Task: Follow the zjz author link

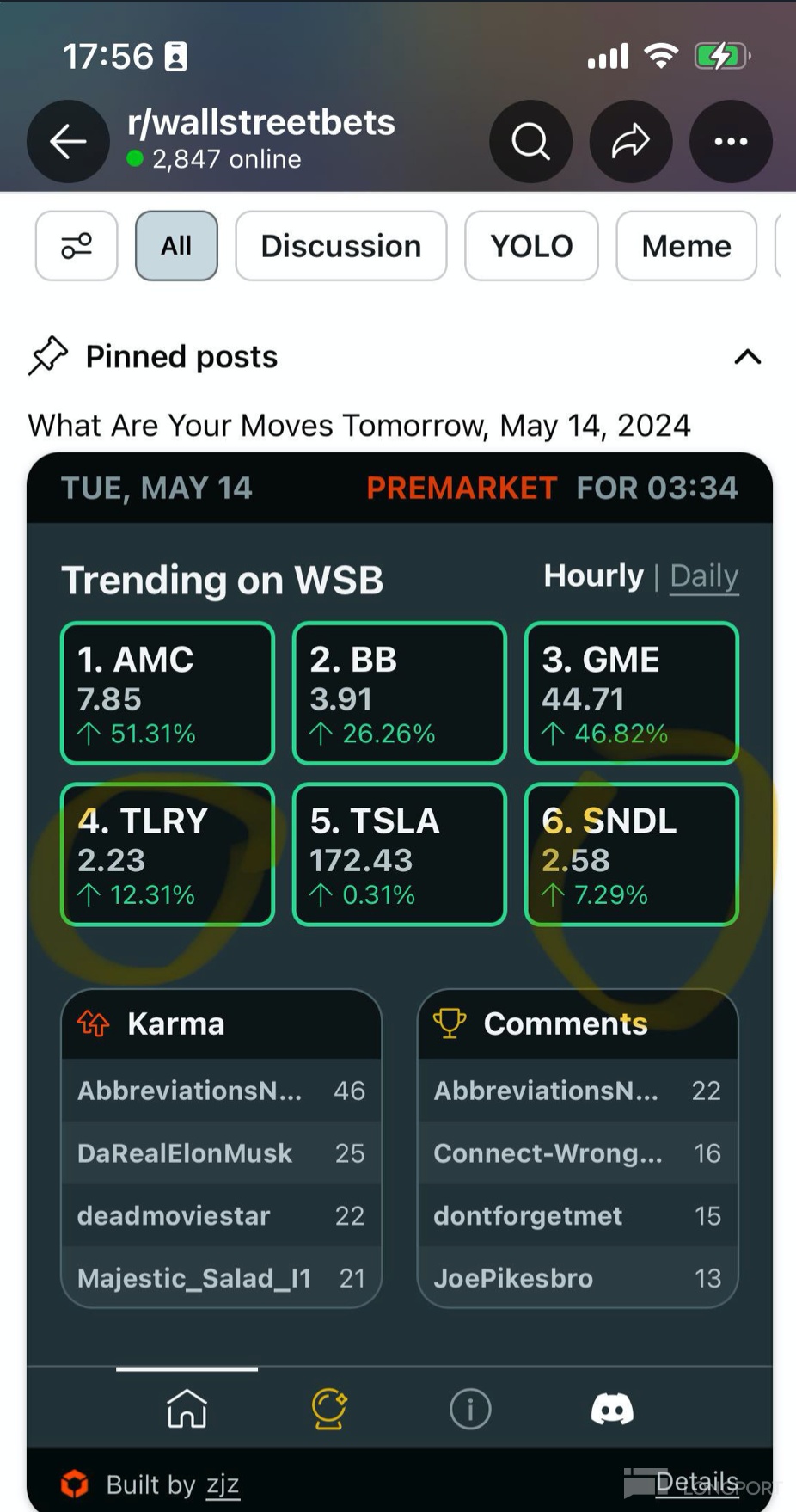Action: click(223, 1485)
